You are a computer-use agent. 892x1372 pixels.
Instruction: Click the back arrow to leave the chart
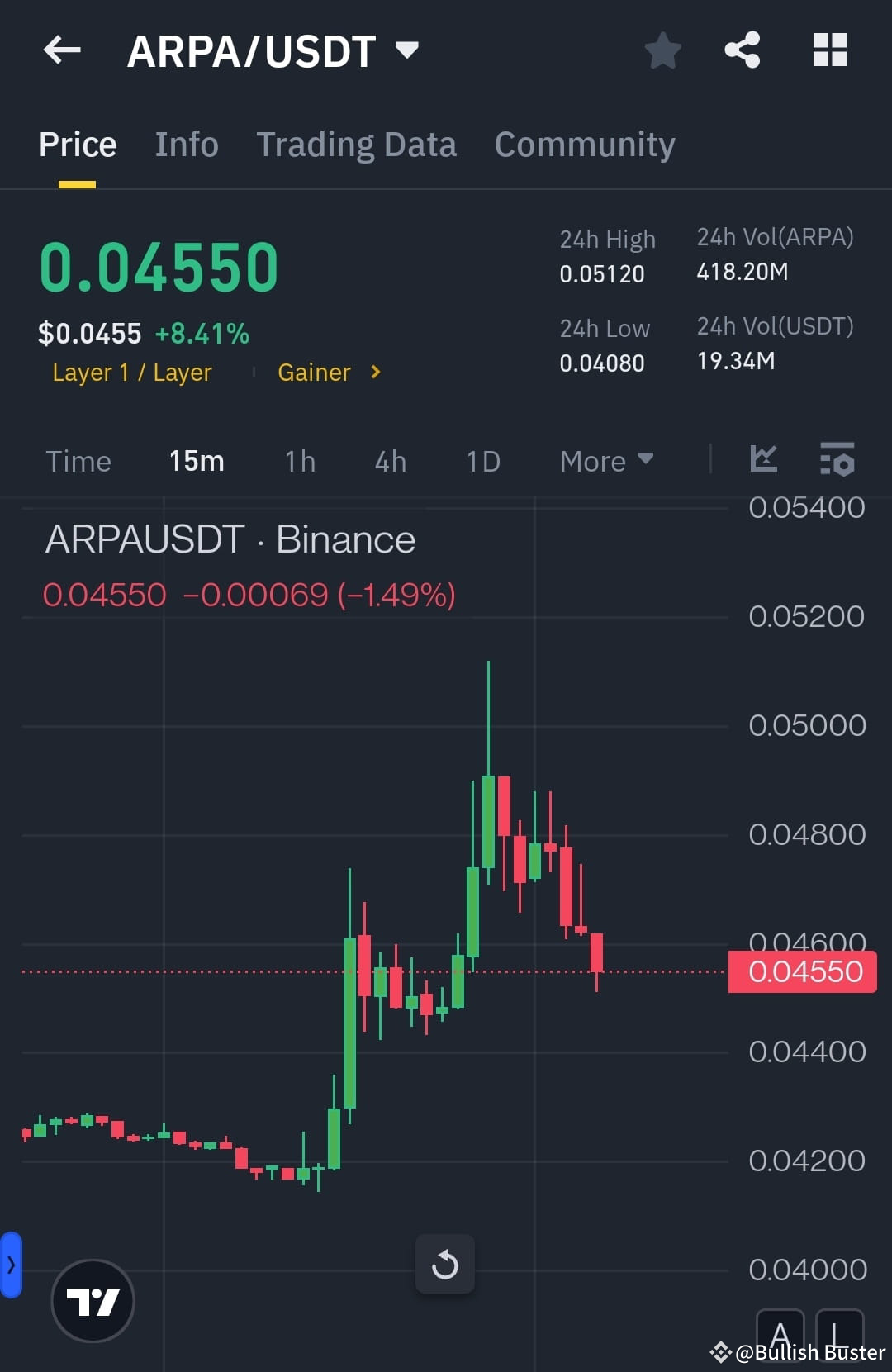point(61,50)
